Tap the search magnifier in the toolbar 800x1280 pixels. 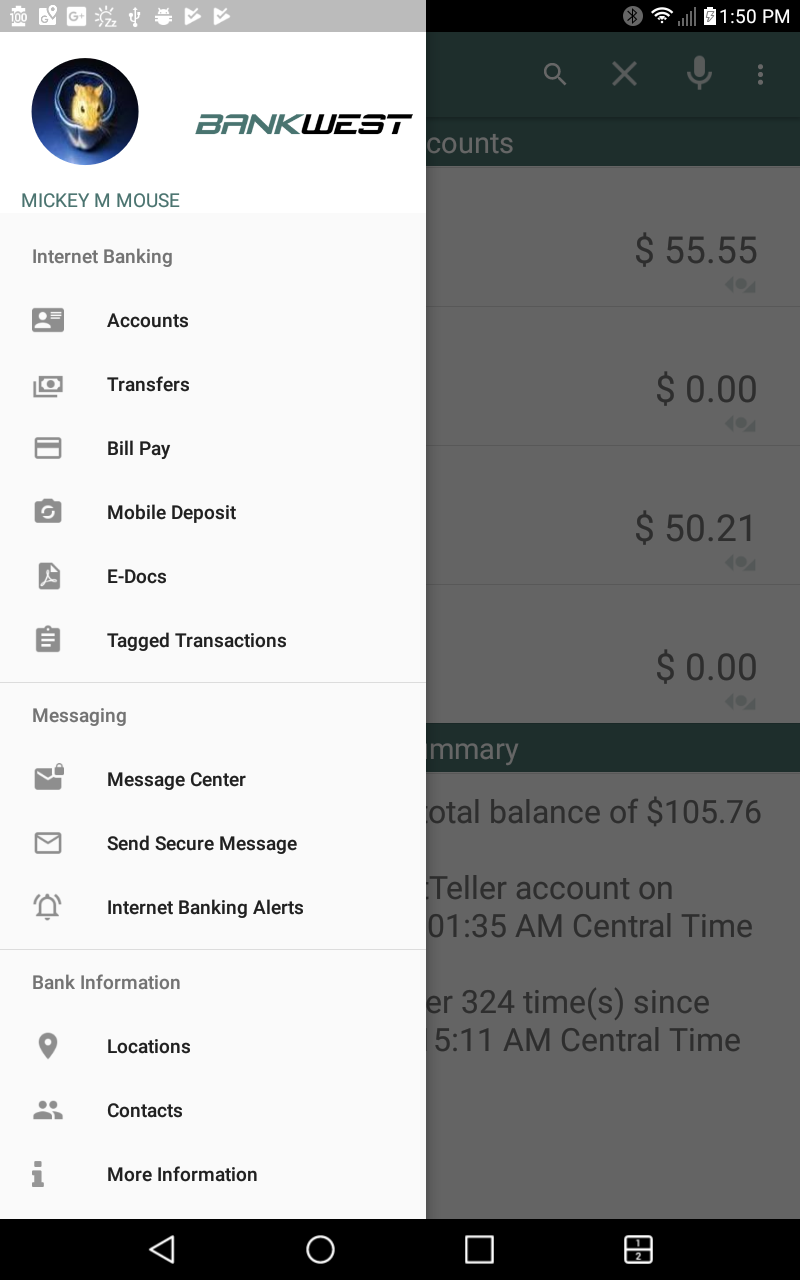[x=555, y=73]
